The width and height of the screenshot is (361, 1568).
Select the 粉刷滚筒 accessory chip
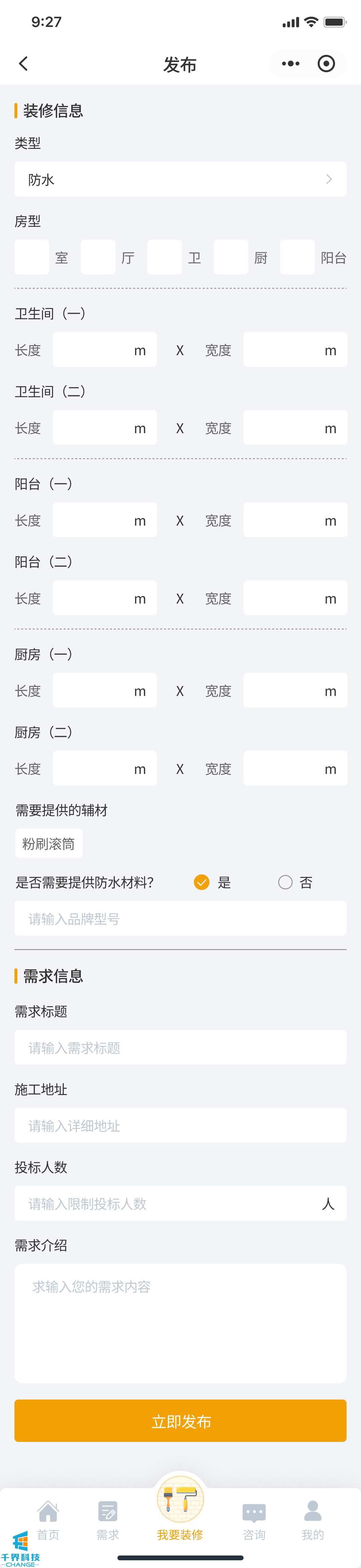[x=49, y=844]
